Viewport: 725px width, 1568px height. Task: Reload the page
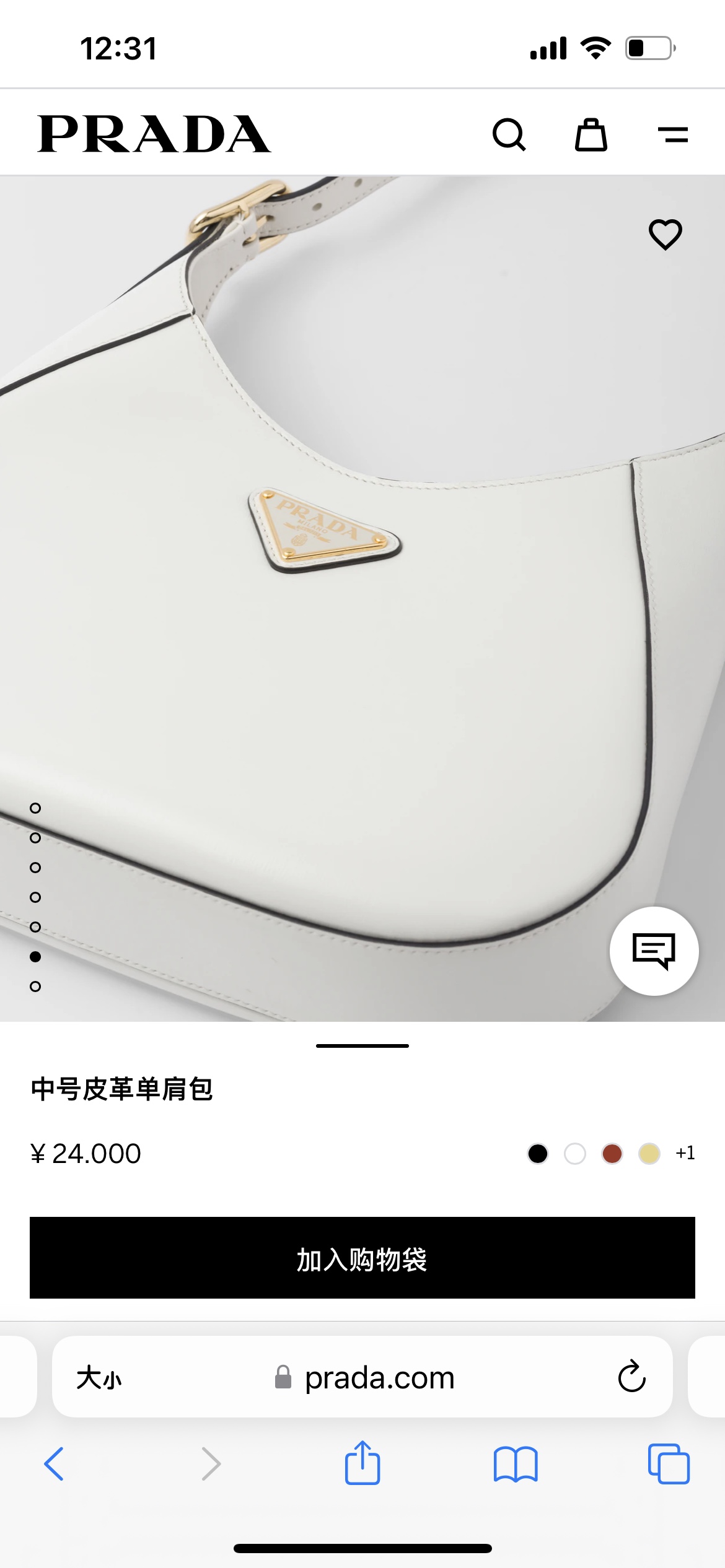631,1377
